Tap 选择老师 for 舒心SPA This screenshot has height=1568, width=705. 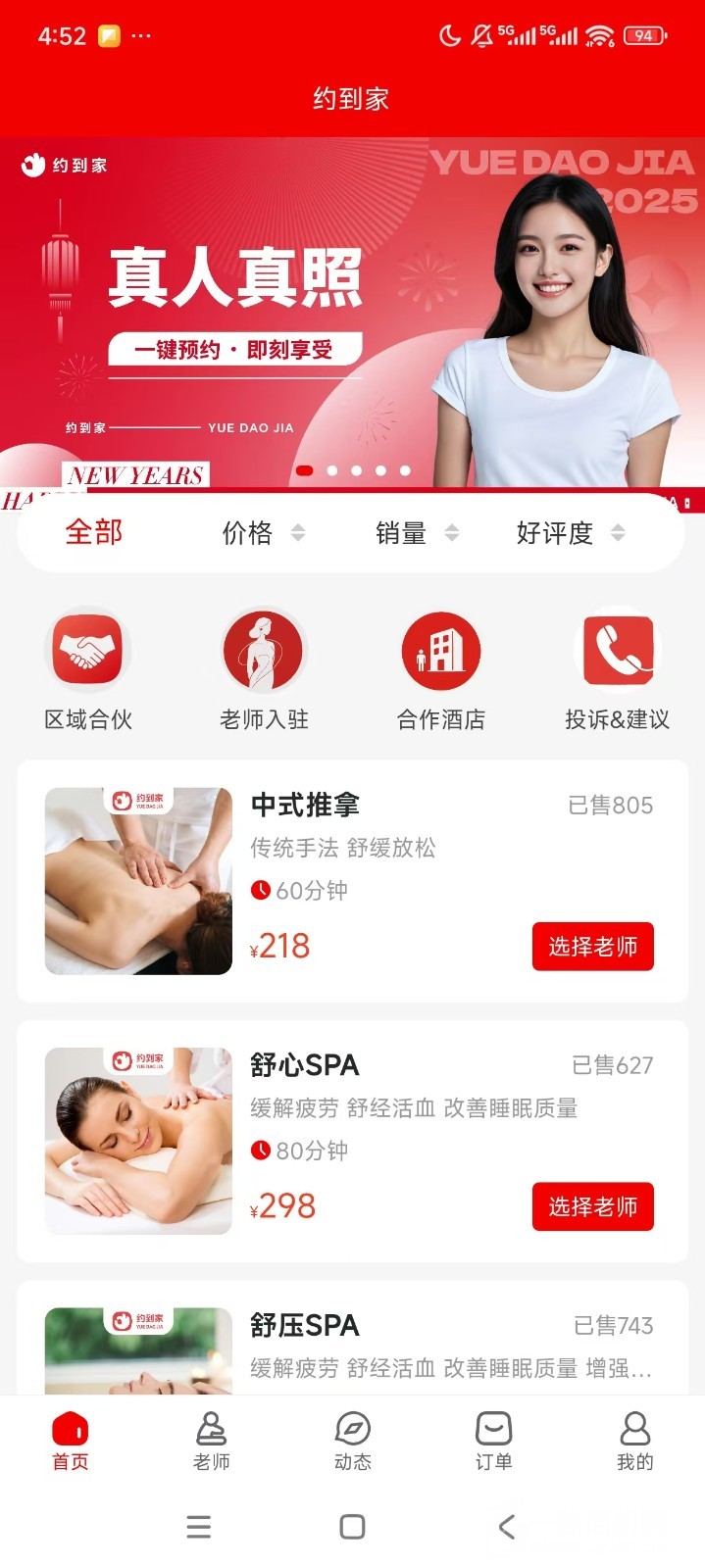(x=592, y=1206)
